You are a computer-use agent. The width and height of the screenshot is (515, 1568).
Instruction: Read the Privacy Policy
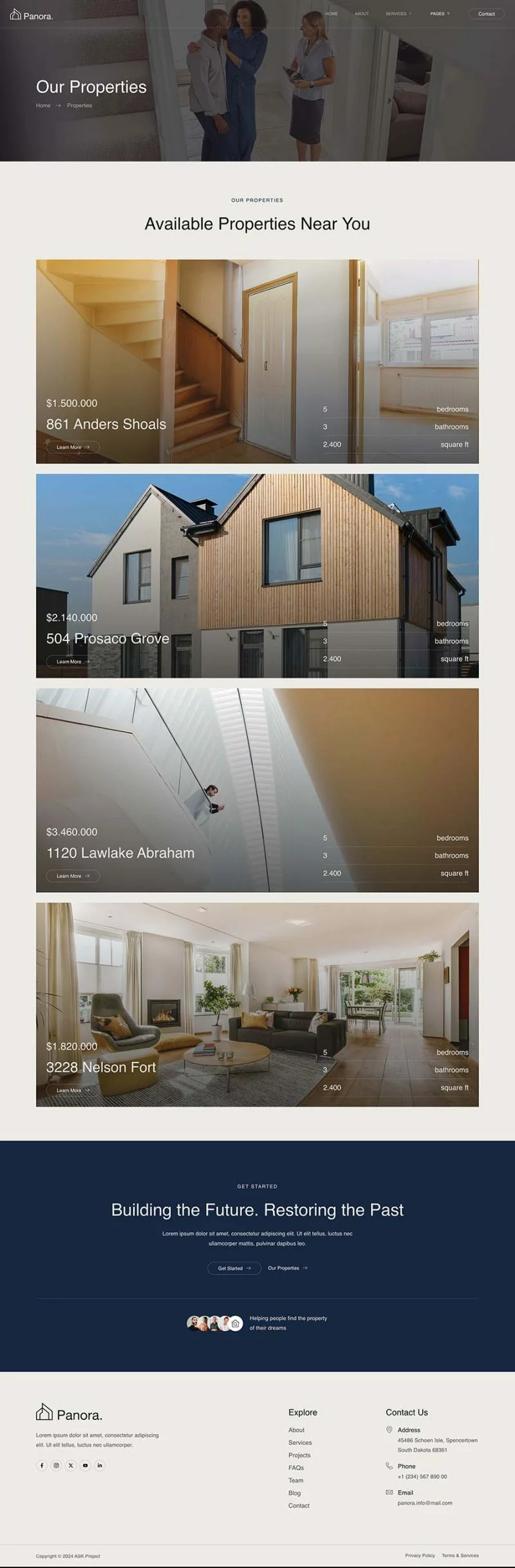[420, 1555]
